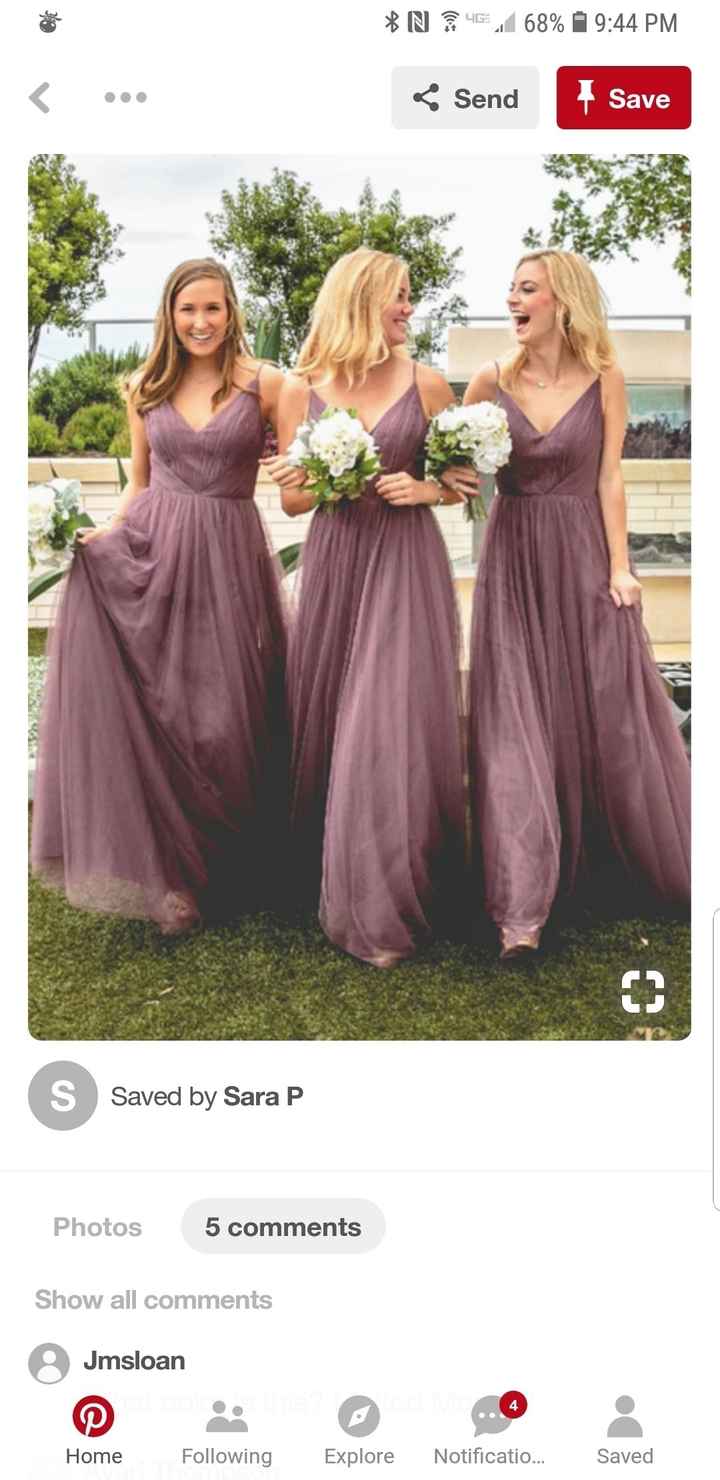Tap Sara P's circular S avatar
This screenshot has width=720, height=1480.
point(62,1096)
